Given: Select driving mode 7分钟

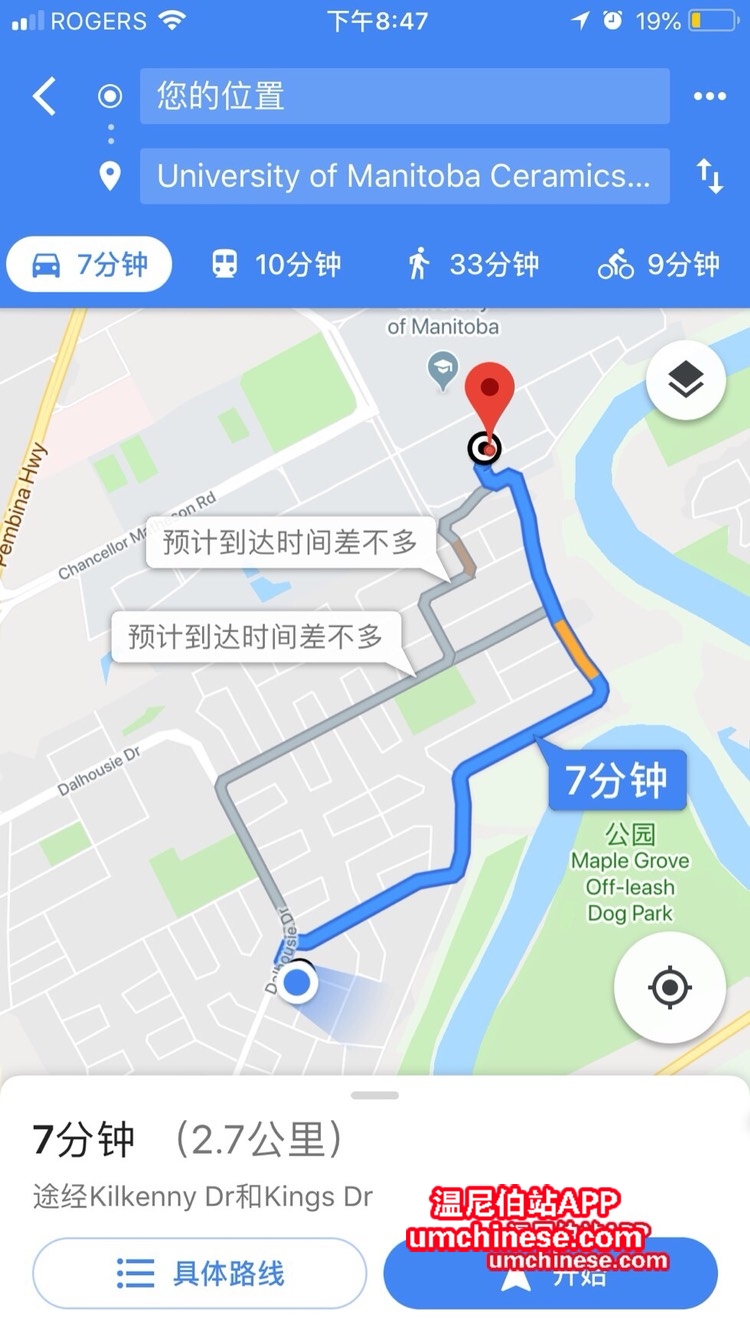Looking at the screenshot, I should pyautogui.click(x=90, y=265).
